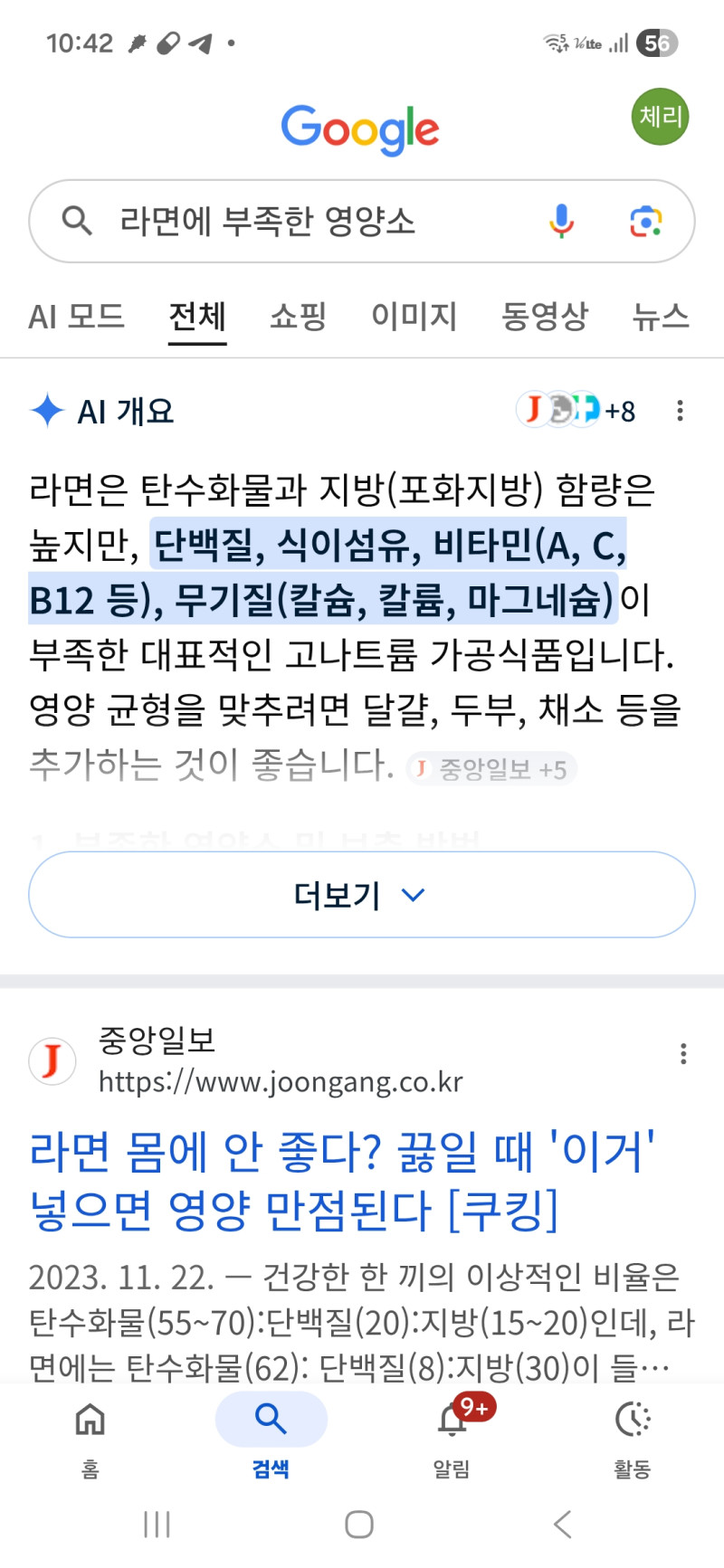Switch to the AI 모드 tab
Image resolution: width=724 pixels, height=1568 pixels.
pos(76,316)
